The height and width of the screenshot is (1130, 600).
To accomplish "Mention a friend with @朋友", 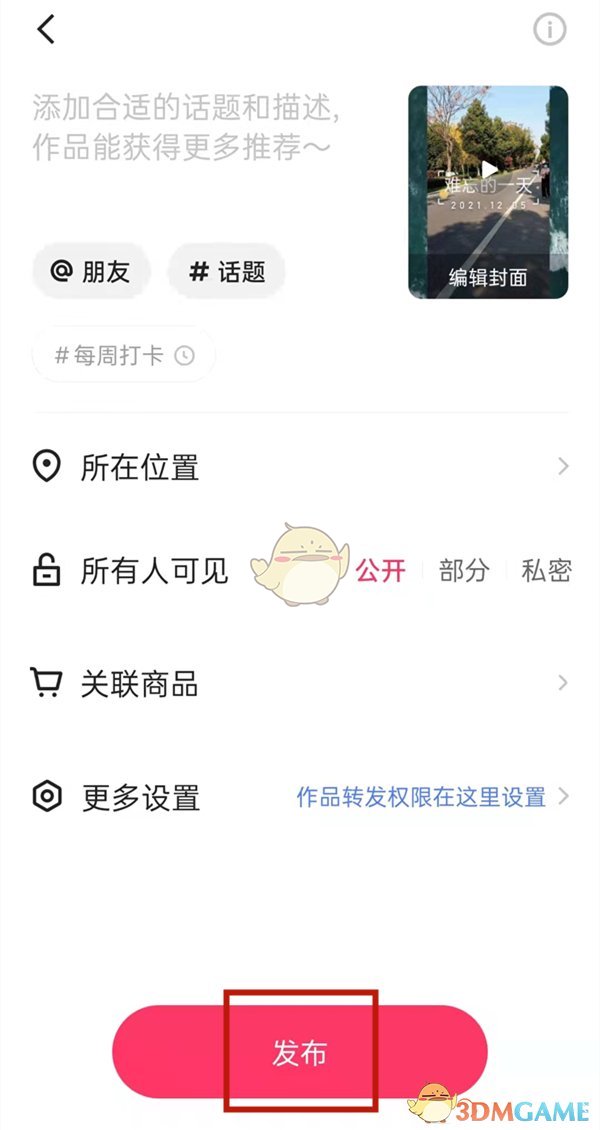I will pos(92,271).
